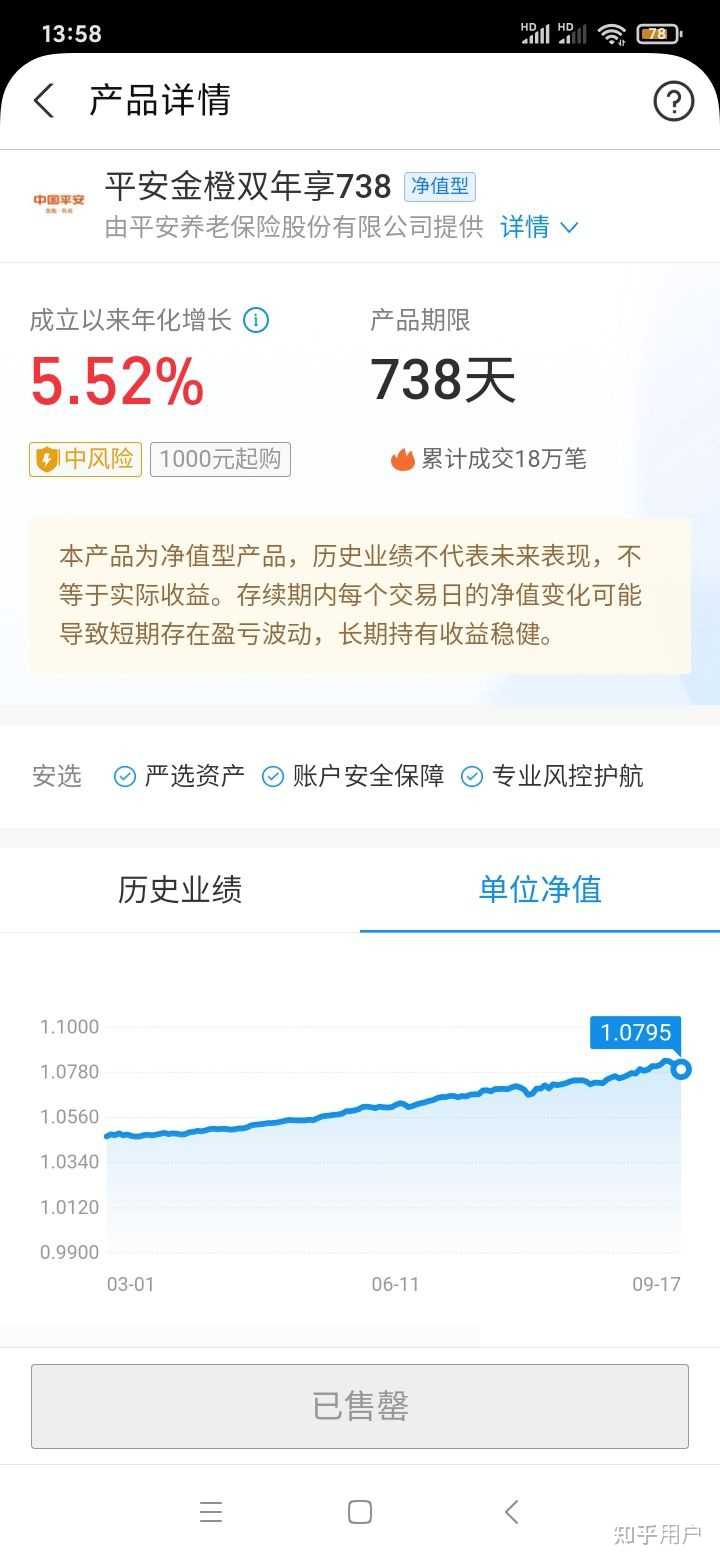Expand 详情 next to the provider name
This screenshot has width=720, height=1560.
539,227
